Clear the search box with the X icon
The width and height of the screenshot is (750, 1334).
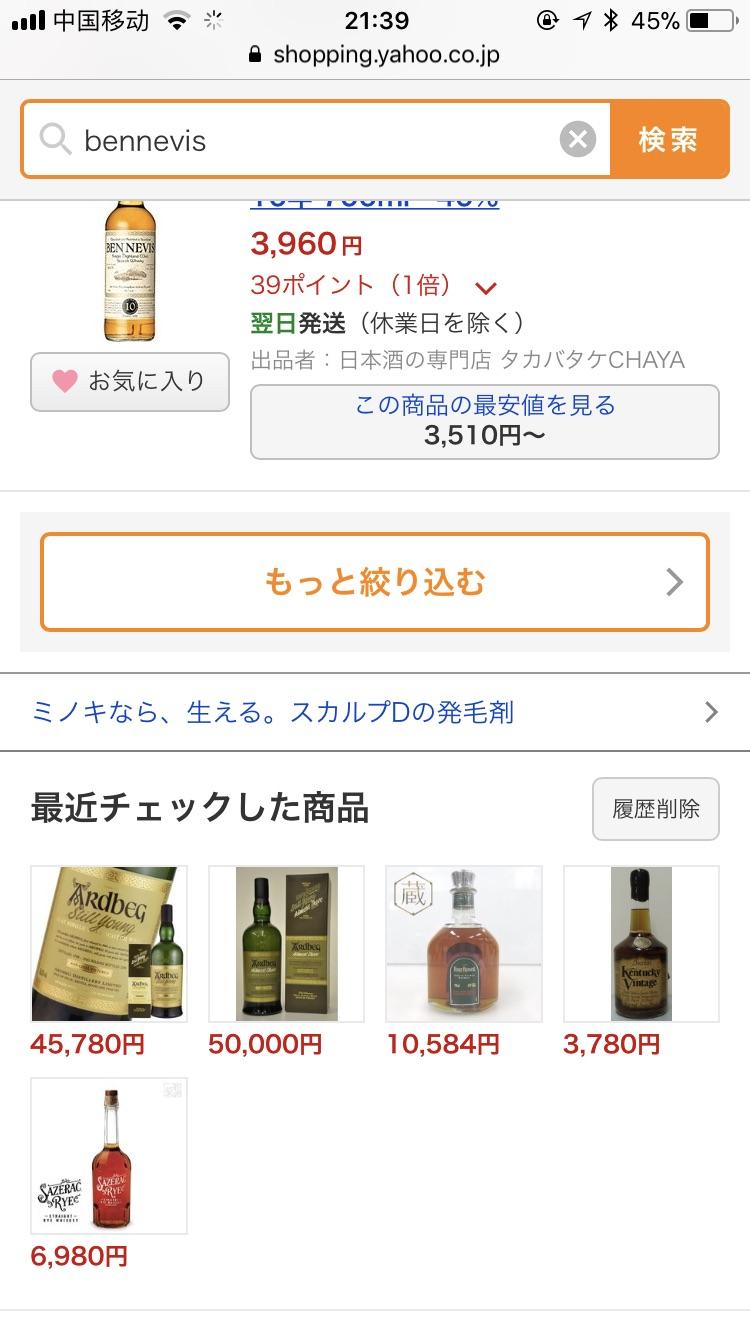coord(578,139)
